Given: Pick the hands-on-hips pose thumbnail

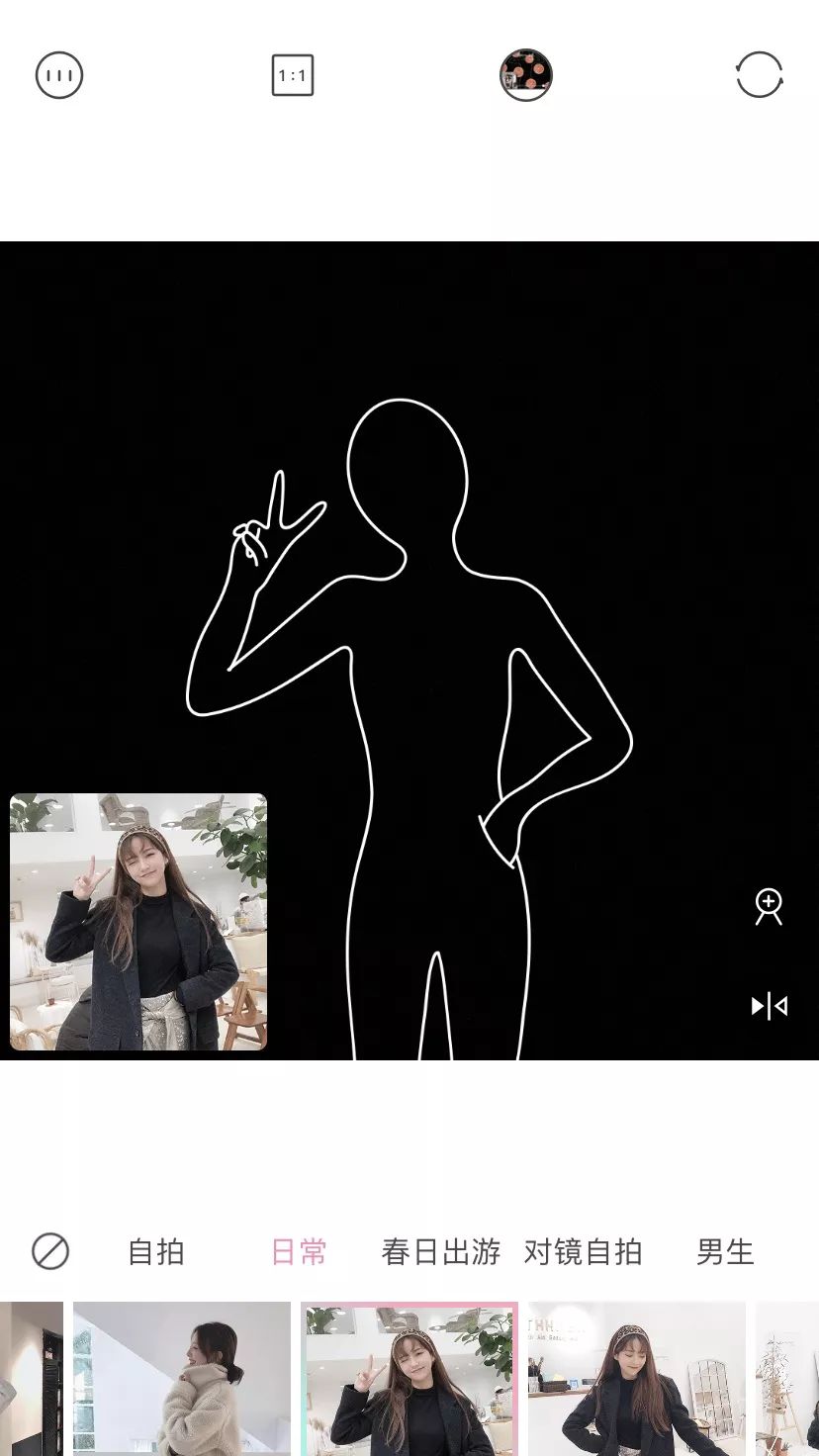Looking at the screenshot, I should pyautogui.click(x=636, y=1380).
